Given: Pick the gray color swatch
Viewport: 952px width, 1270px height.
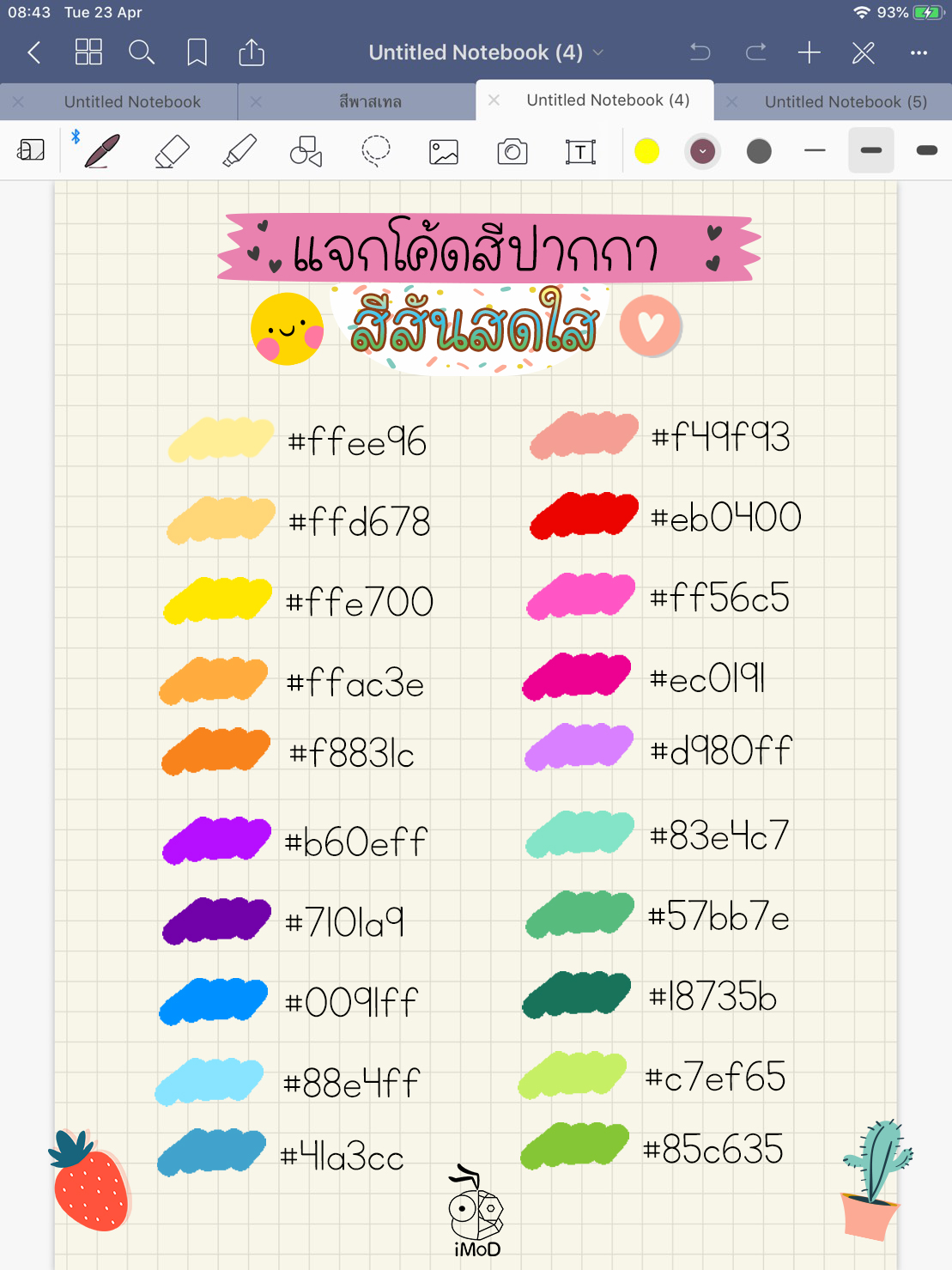Looking at the screenshot, I should point(759,151).
